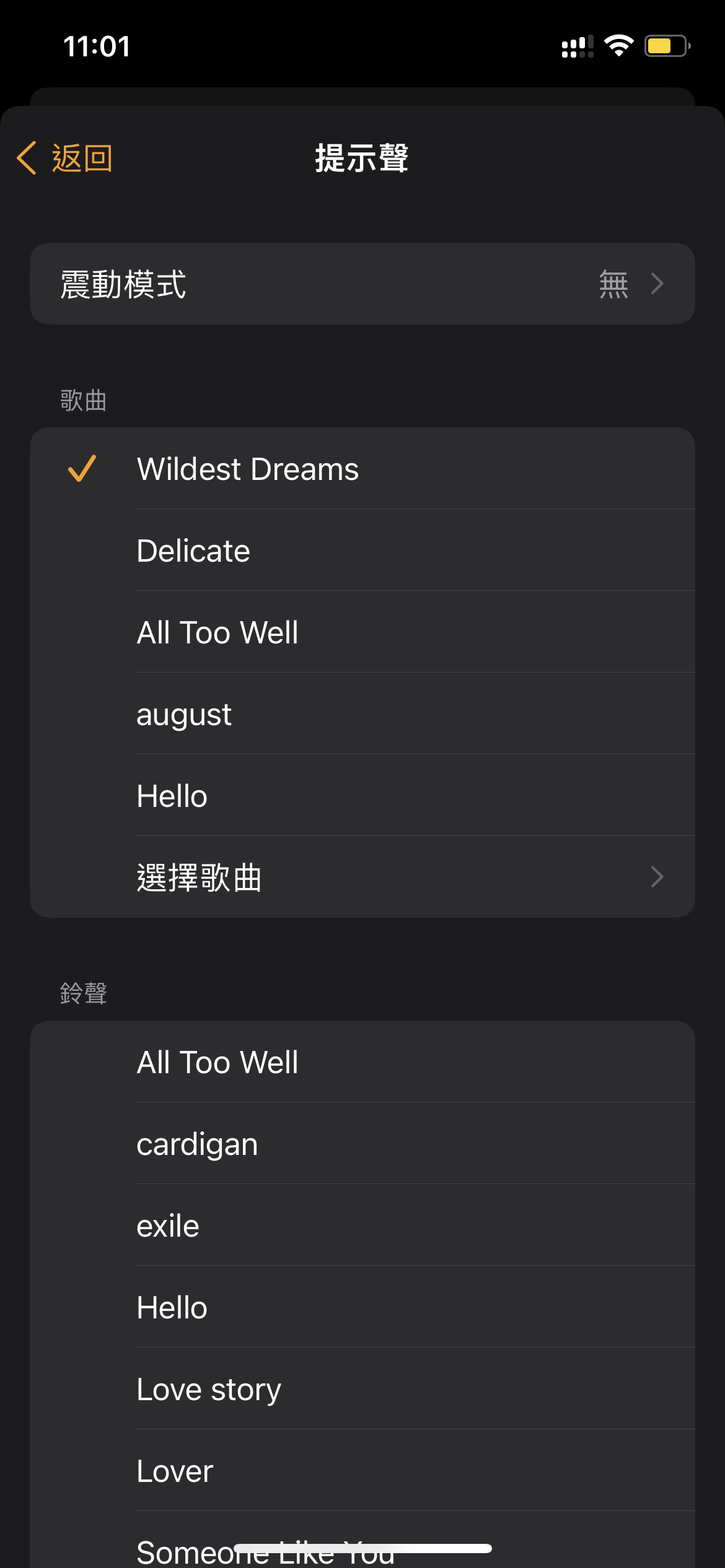Pick august as the alert song
725x1568 pixels.
click(x=362, y=714)
